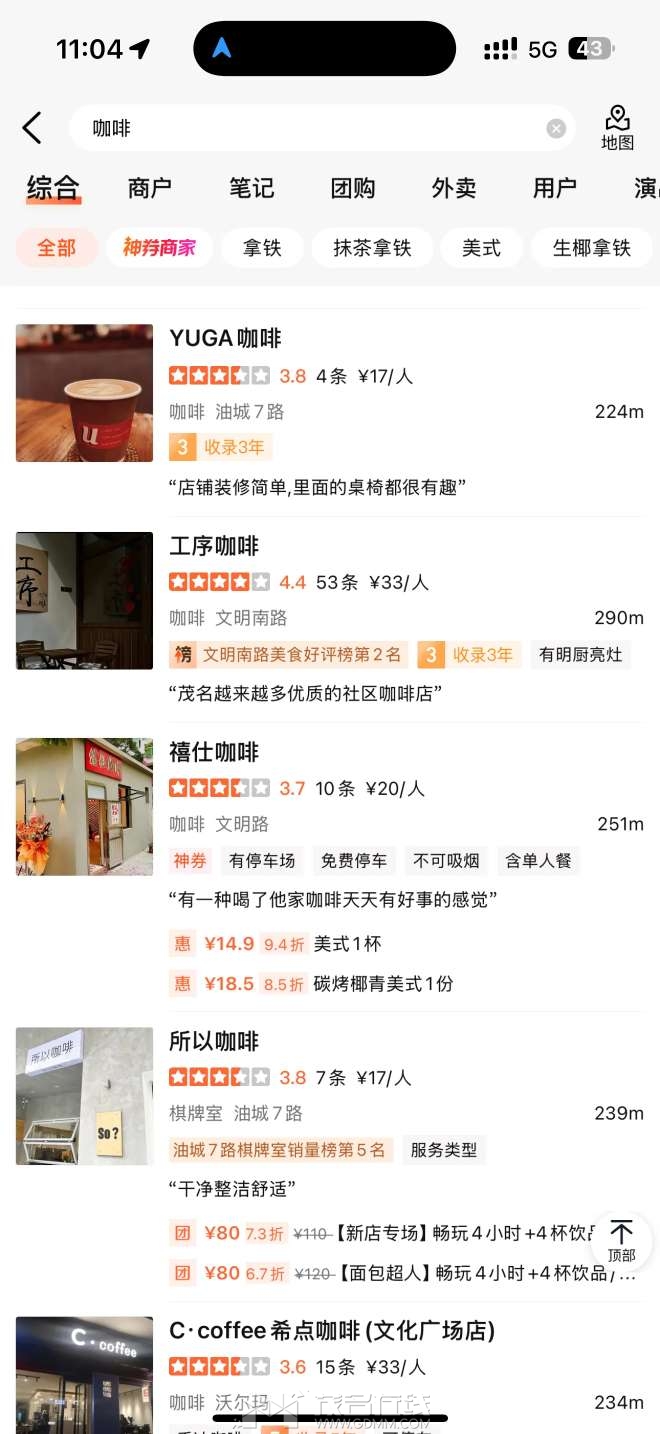Switch to the 用户 tab
660x1434 pixels.
click(555, 188)
